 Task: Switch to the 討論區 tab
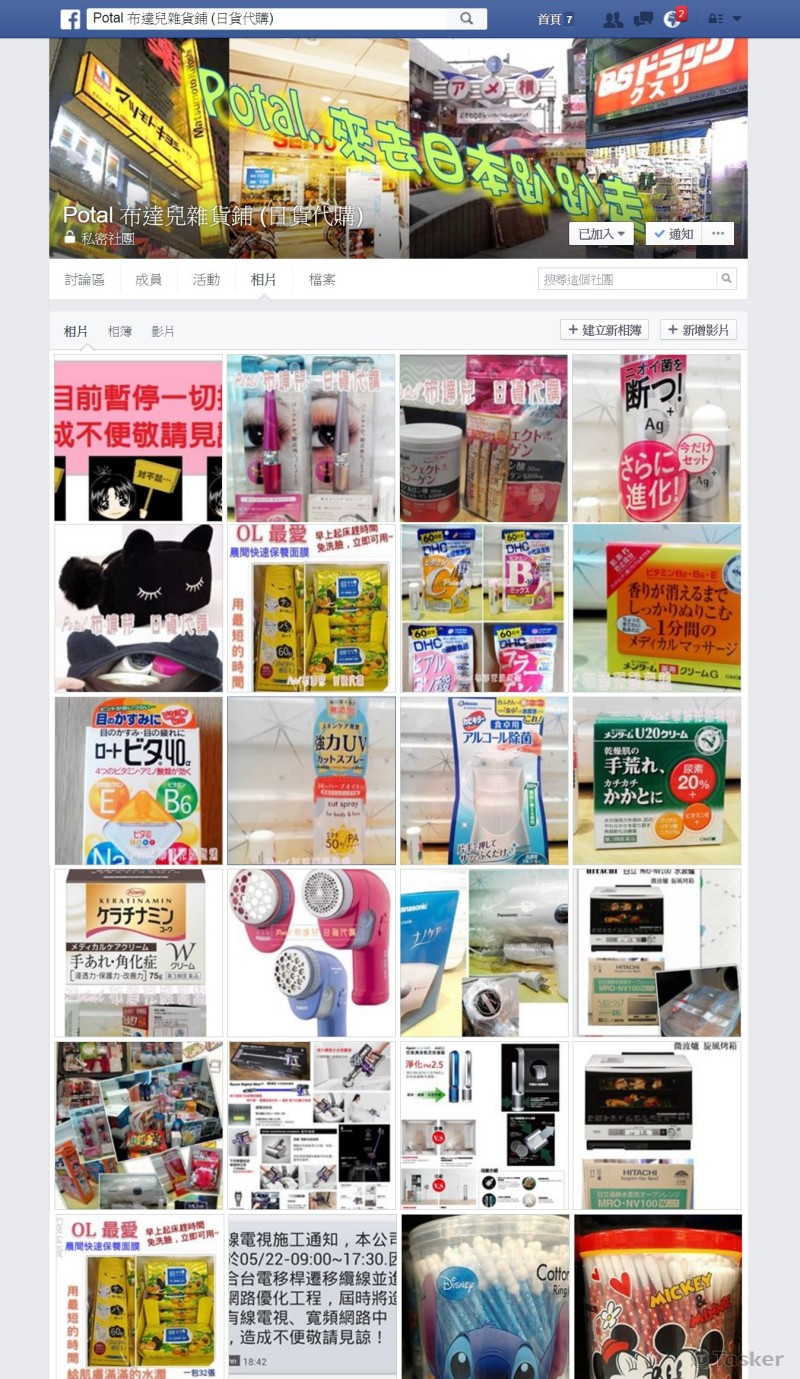pyautogui.click(x=84, y=280)
